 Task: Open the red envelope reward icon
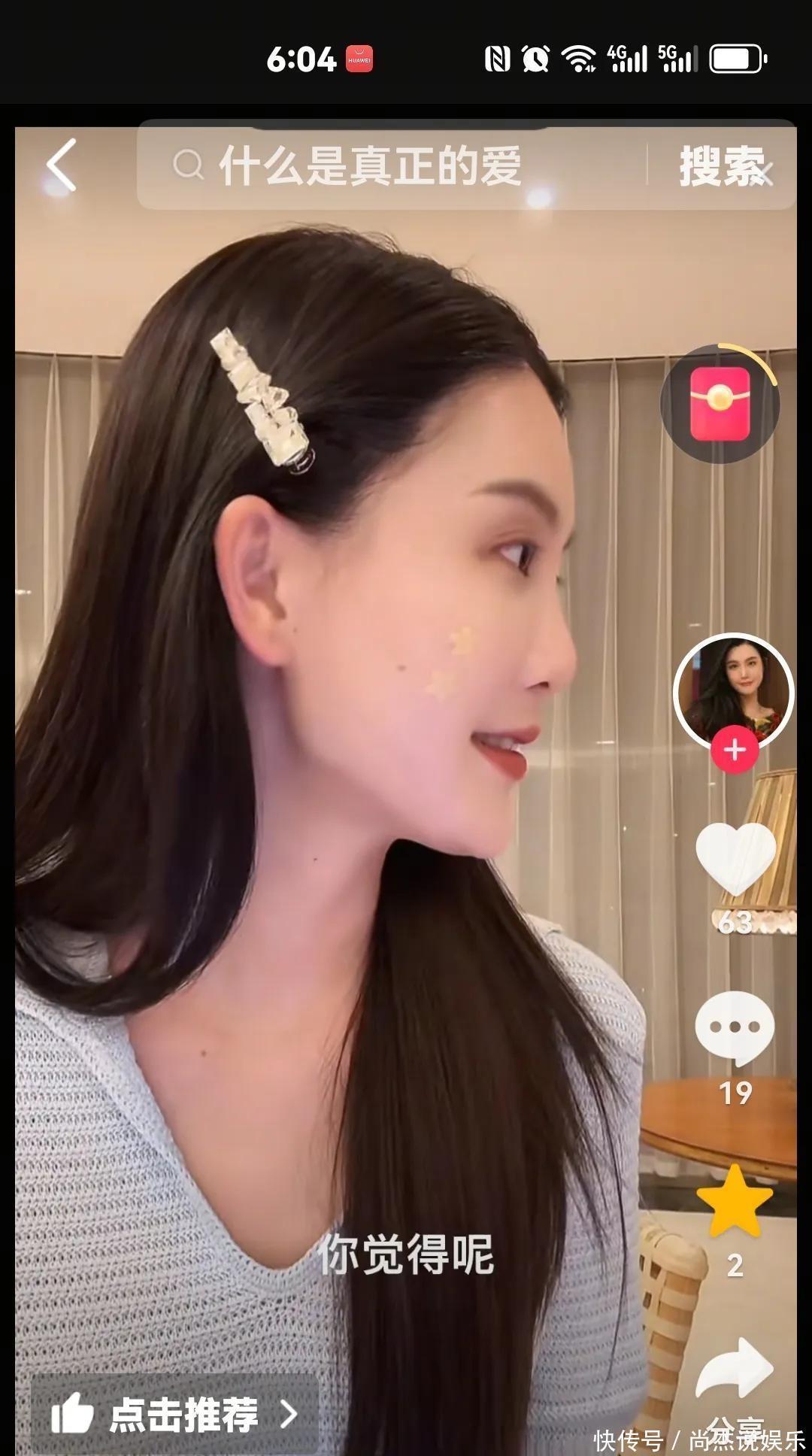(x=720, y=404)
